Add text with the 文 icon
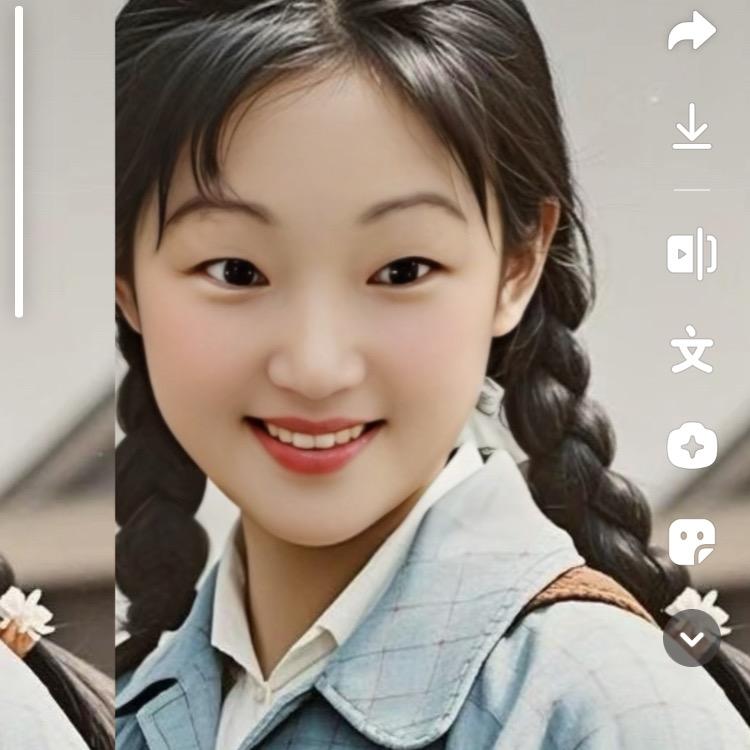 (692, 350)
